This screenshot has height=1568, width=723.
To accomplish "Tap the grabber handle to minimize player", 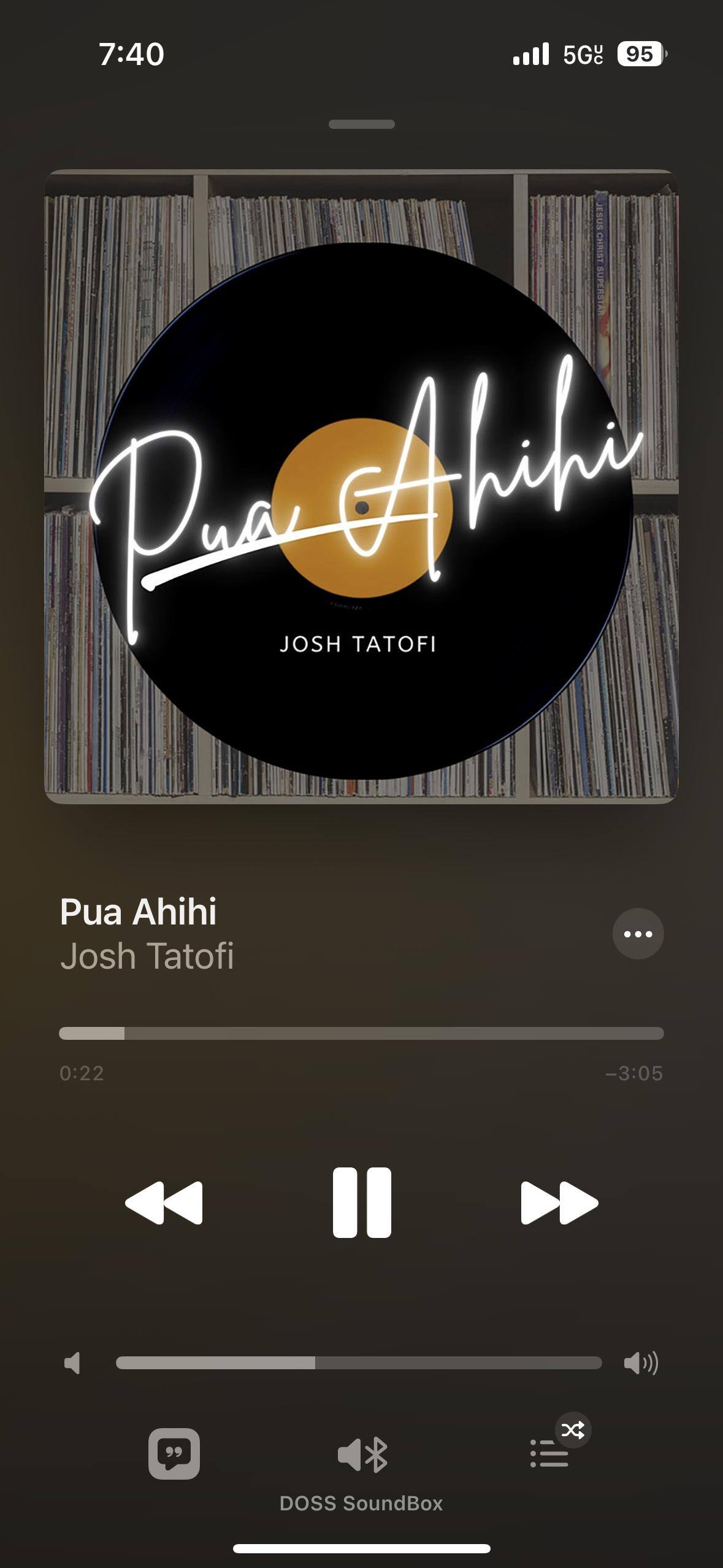I will tap(361, 125).
